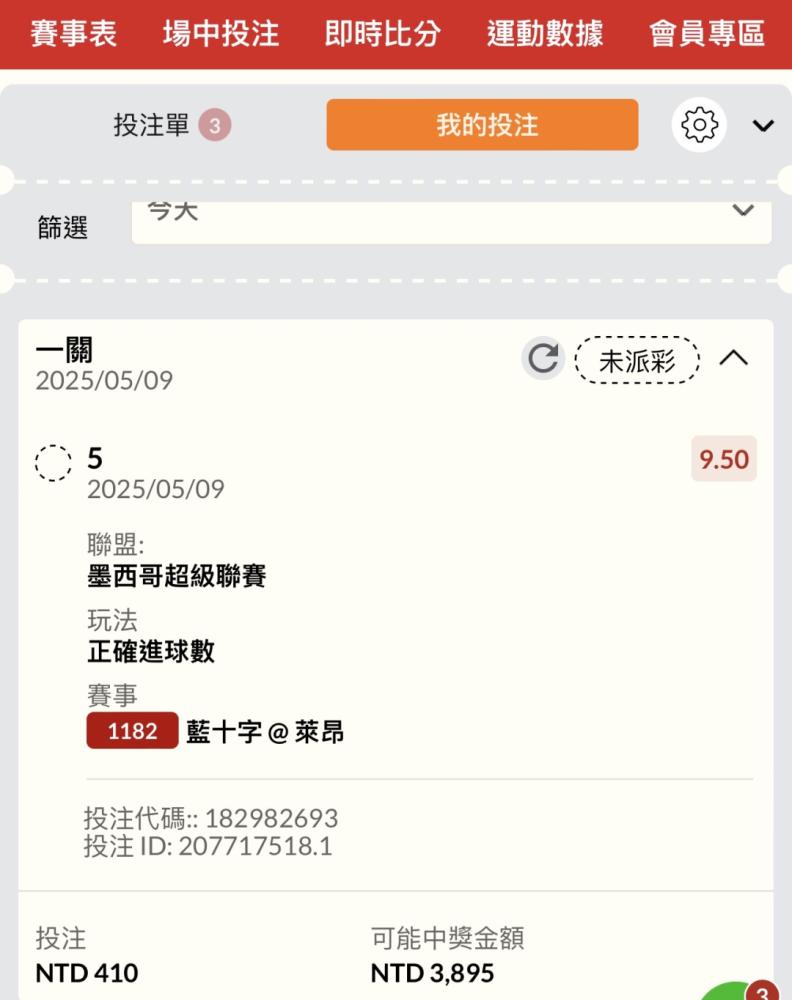
Task: Open the 賽事表 tab
Action: pyautogui.click(x=73, y=34)
